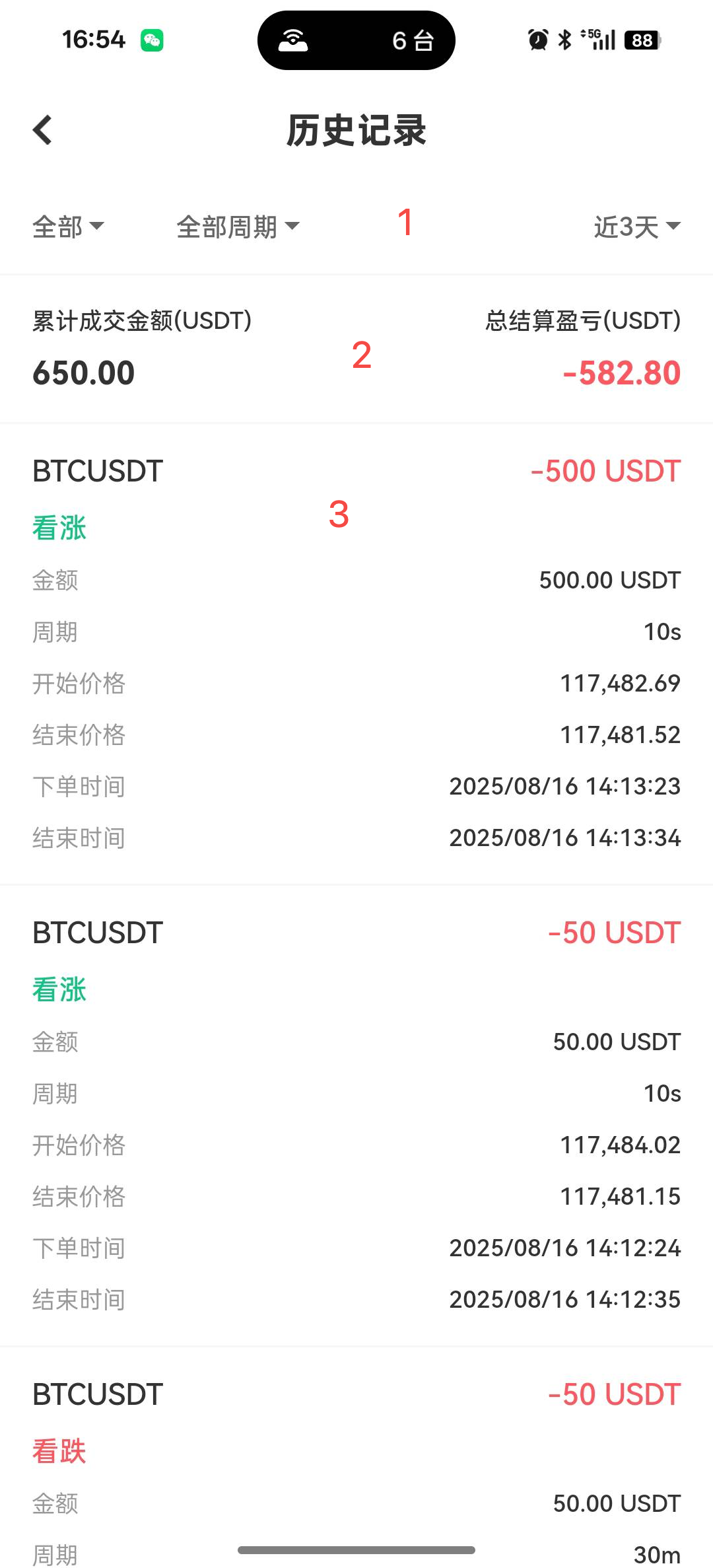
Task: Open the 全部 type filter dropdown
Action: [x=68, y=227]
